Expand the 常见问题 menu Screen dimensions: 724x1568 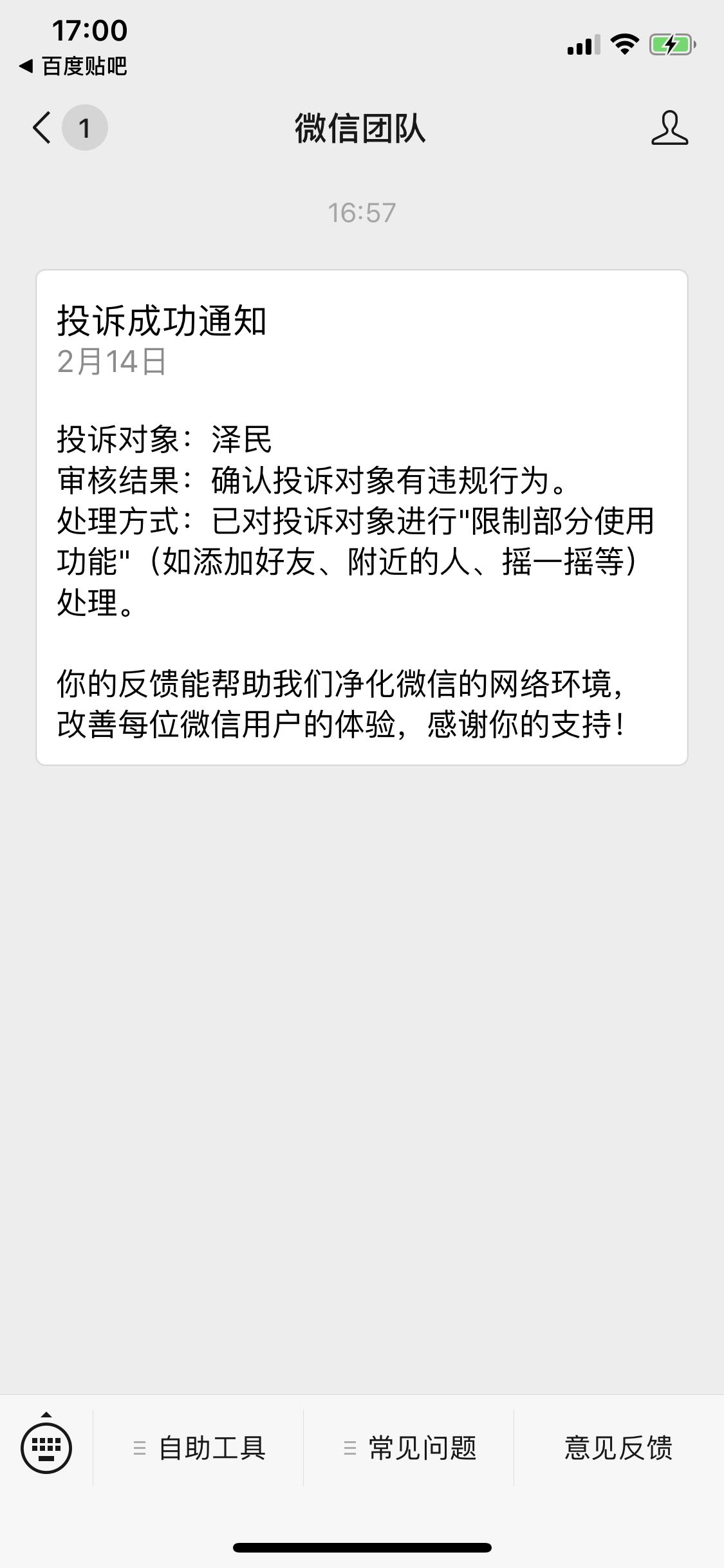coord(409,1448)
